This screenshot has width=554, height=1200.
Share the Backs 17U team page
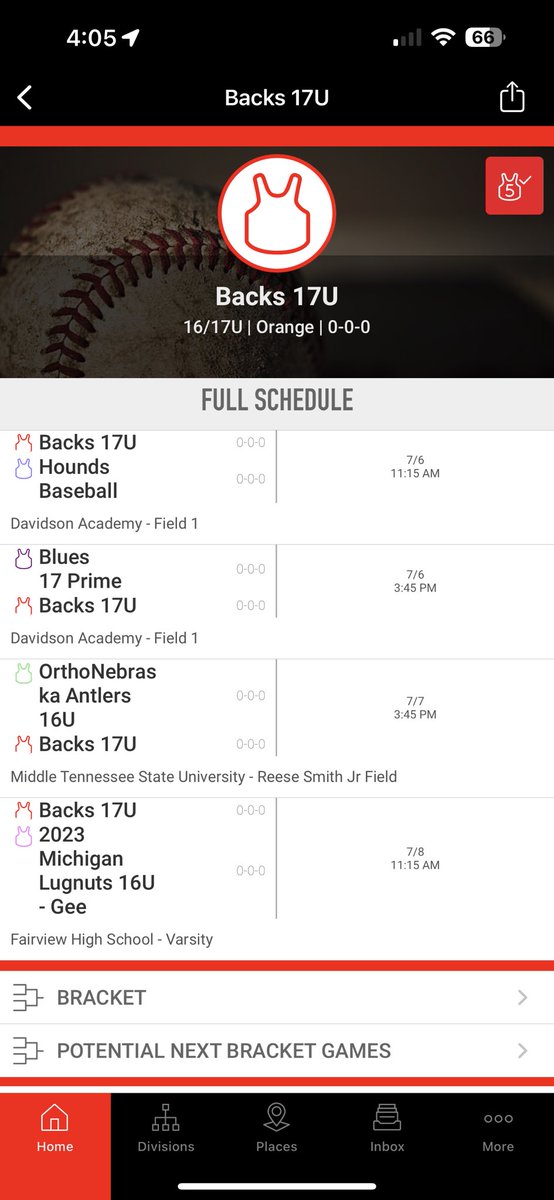pos(512,96)
